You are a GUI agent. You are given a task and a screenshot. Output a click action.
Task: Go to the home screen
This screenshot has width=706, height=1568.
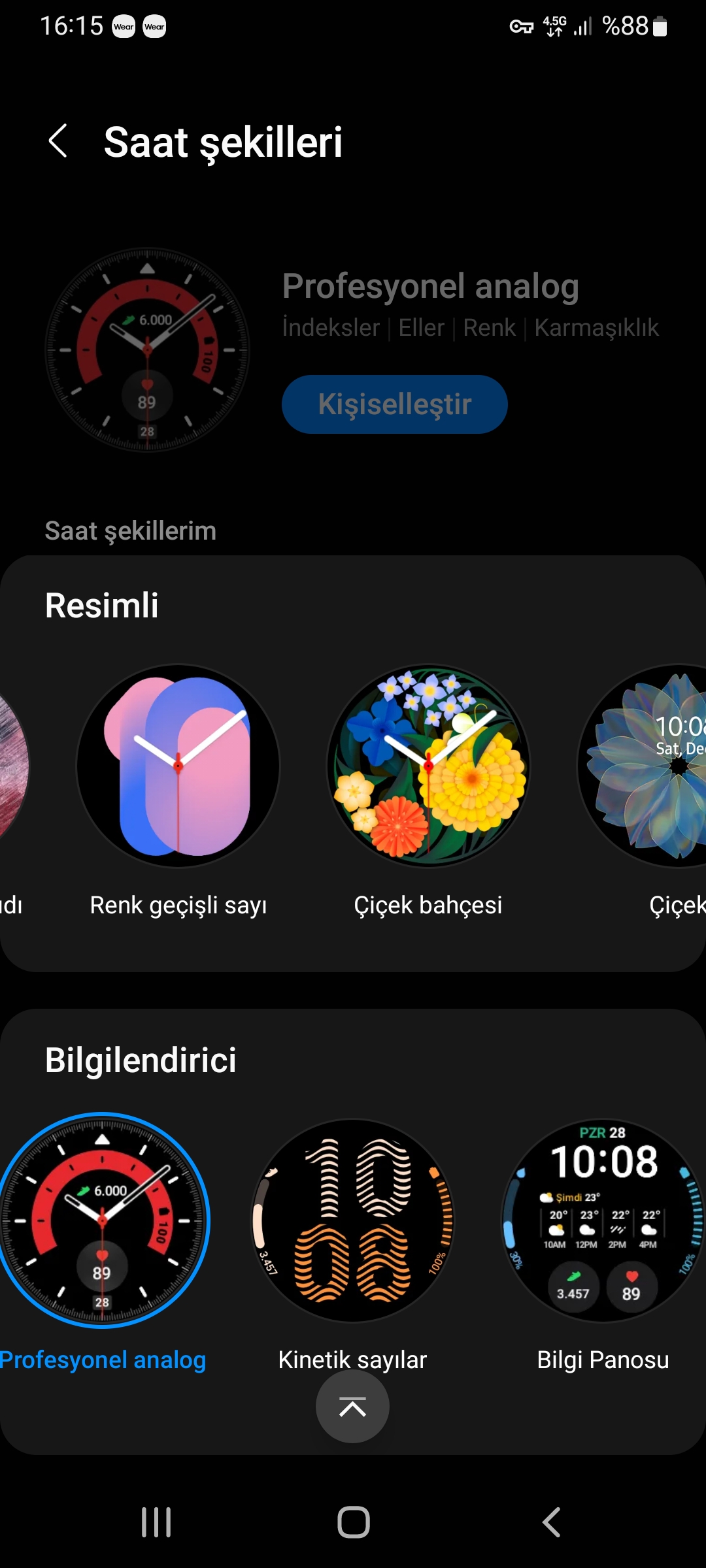(x=353, y=1522)
